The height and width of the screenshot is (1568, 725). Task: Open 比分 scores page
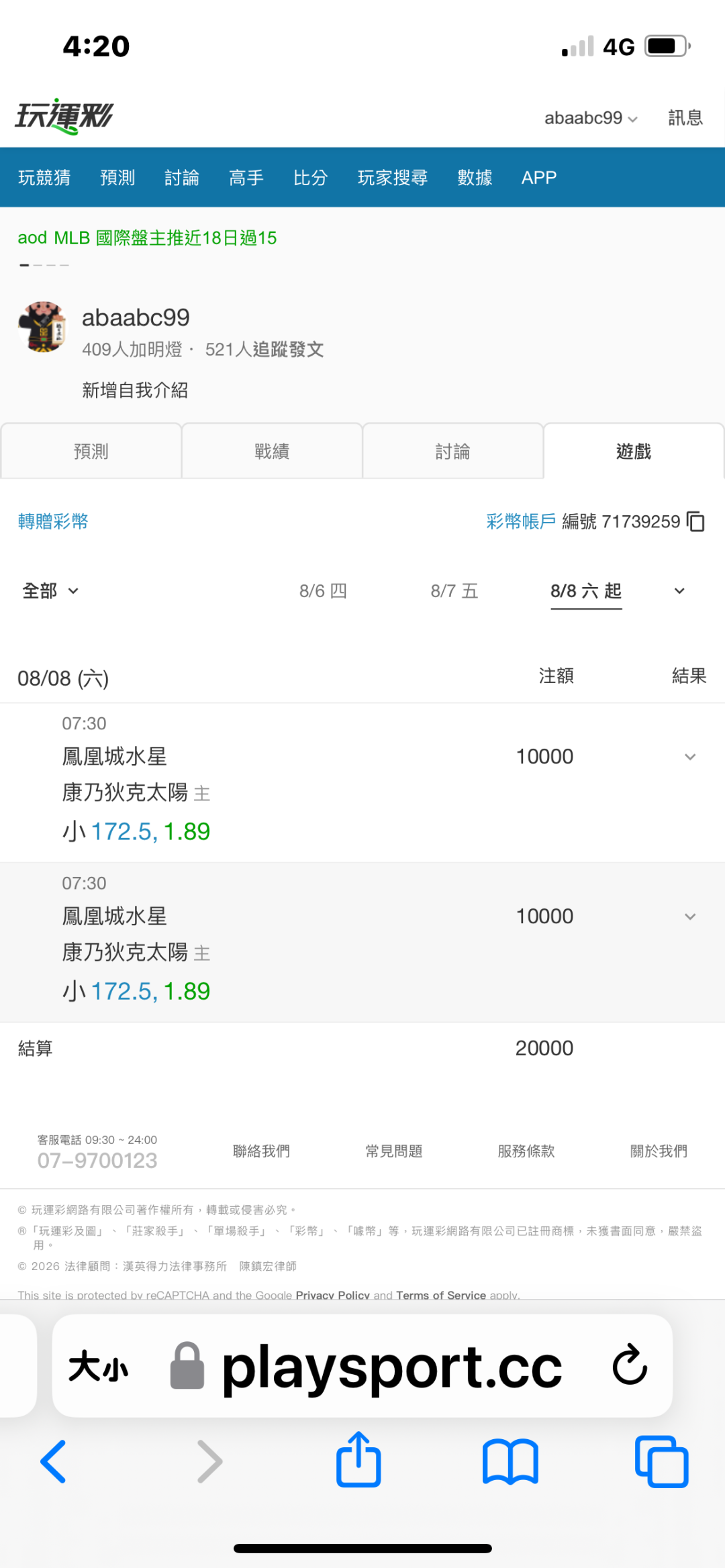click(311, 178)
